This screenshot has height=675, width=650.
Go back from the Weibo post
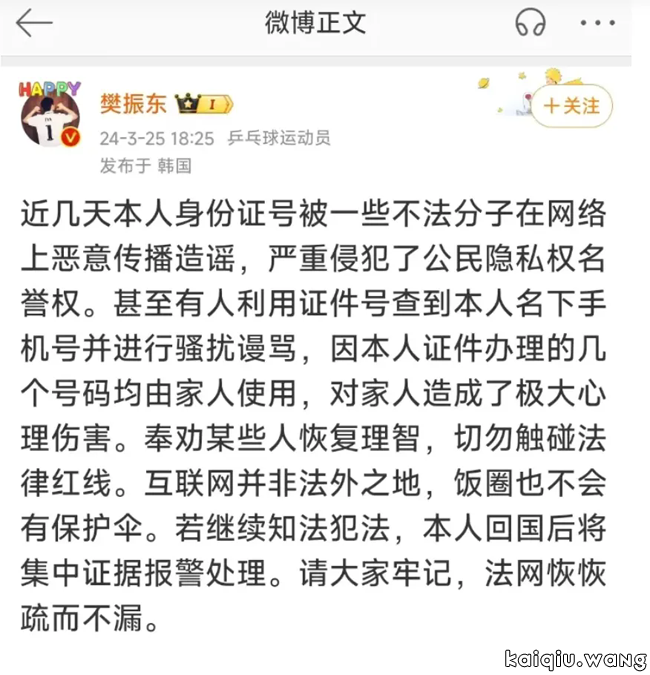coord(34,23)
